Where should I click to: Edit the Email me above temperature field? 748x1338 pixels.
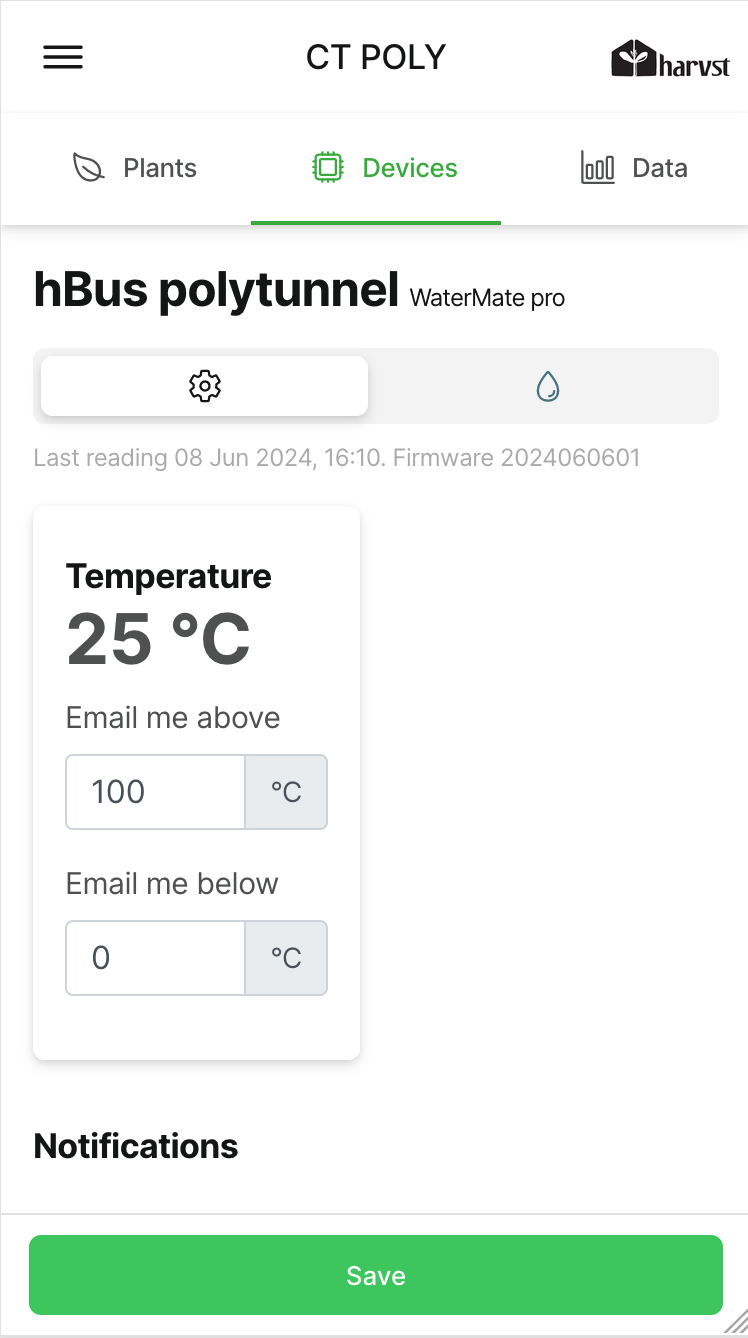(x=156, y=792)
